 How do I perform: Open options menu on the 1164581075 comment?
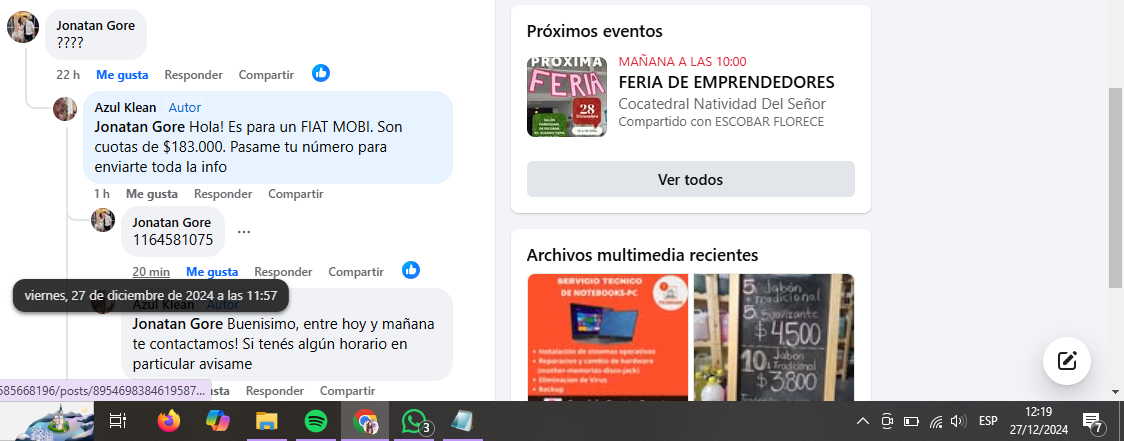(243, 231)
